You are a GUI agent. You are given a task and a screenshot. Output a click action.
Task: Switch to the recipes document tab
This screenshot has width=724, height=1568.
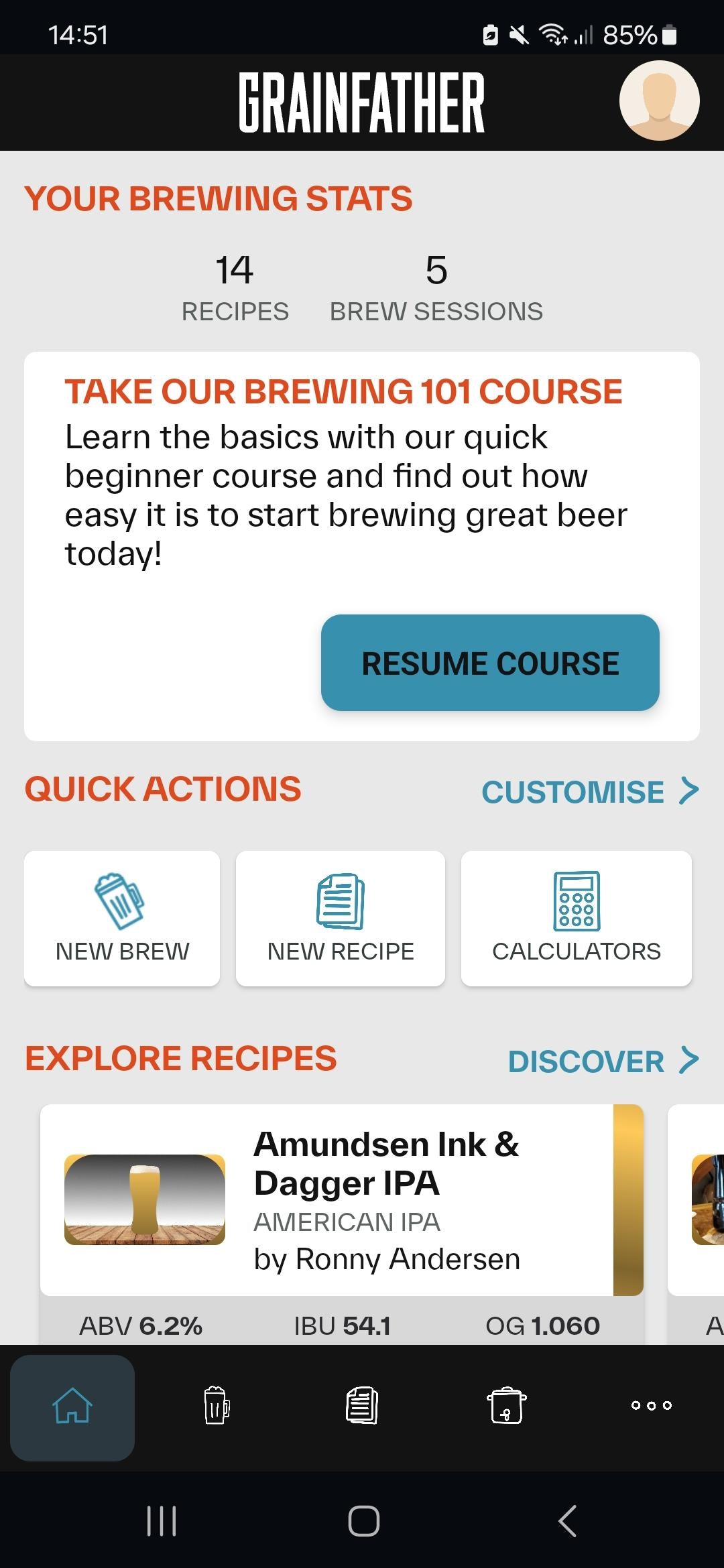[362, 1406]
